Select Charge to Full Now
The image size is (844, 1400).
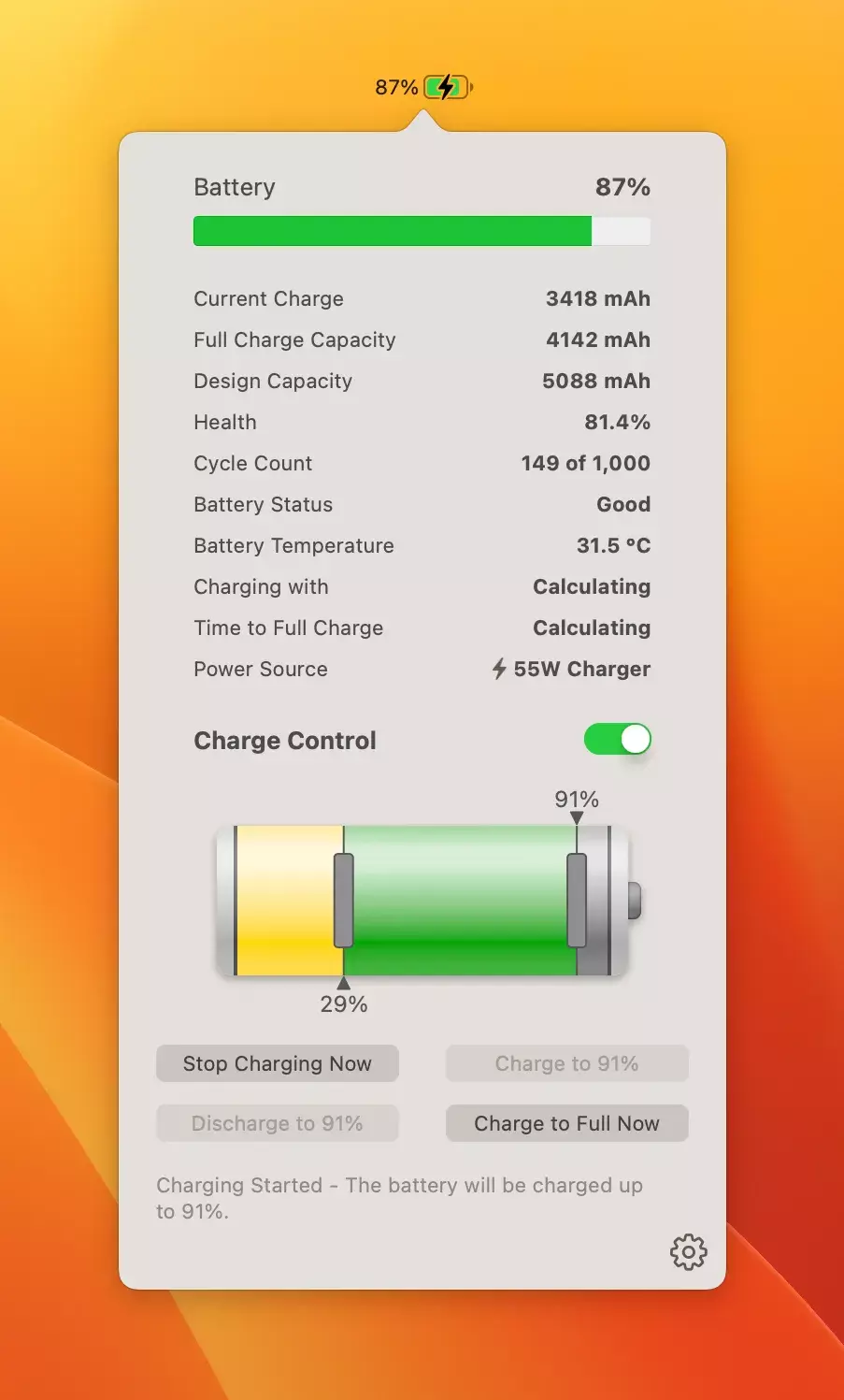(x=566, y=1123)
